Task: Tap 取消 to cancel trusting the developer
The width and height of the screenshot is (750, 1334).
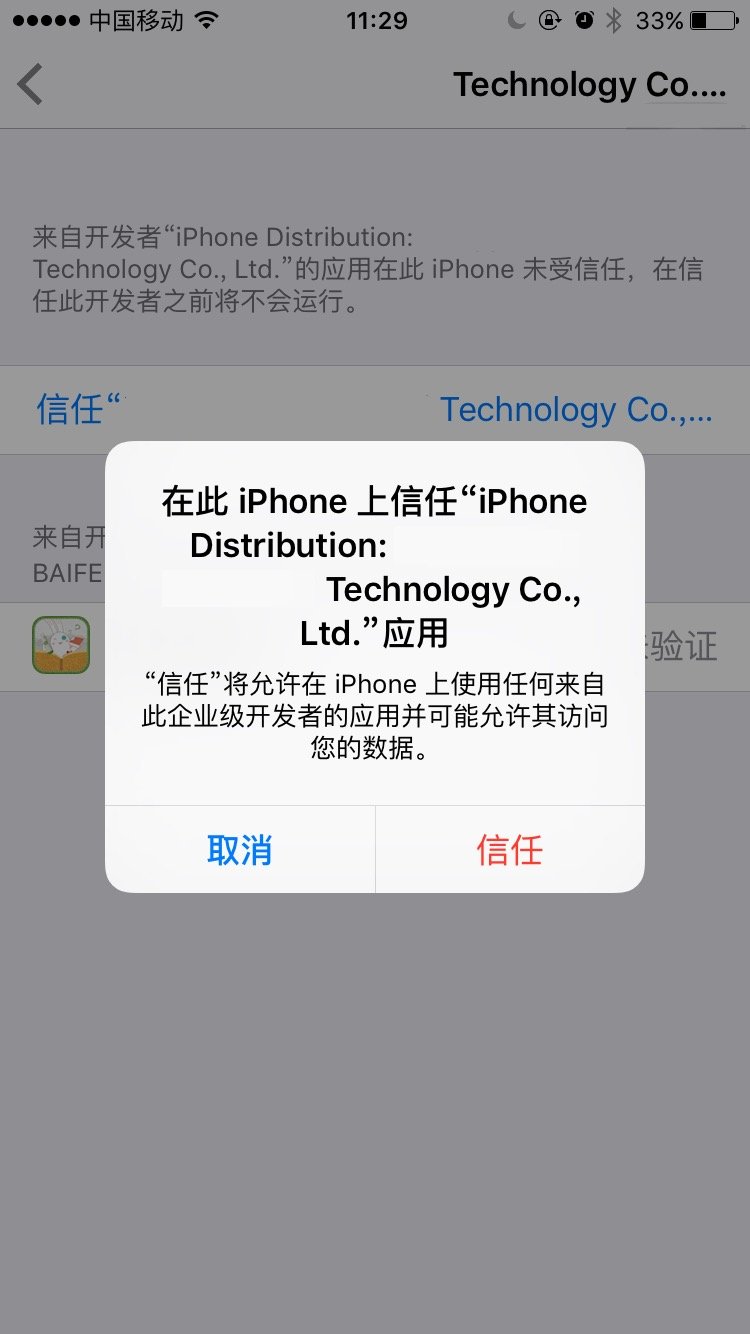Action: (239, 850)
